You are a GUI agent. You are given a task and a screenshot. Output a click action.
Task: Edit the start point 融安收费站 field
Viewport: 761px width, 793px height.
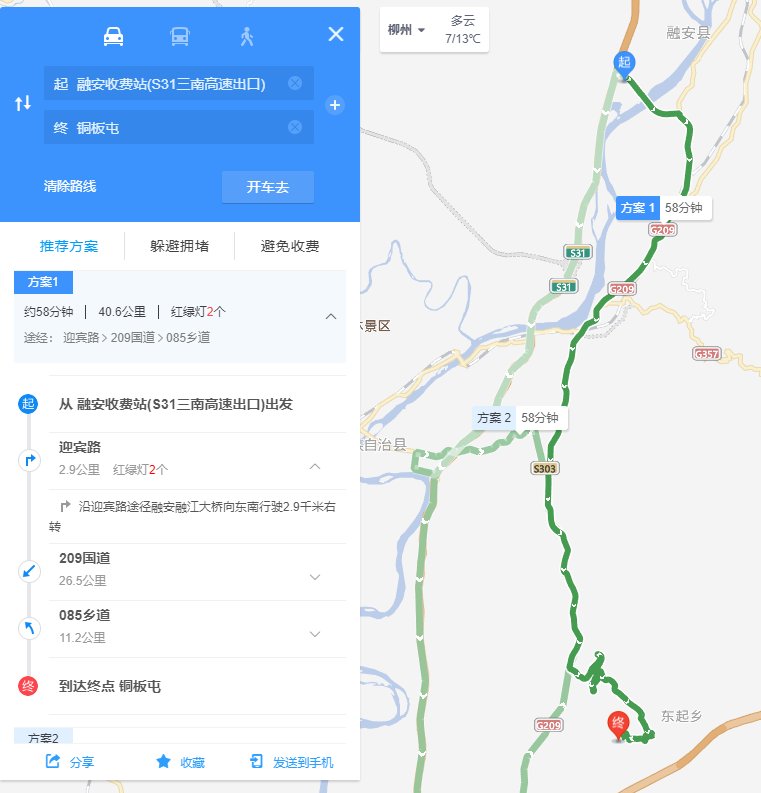165,84
